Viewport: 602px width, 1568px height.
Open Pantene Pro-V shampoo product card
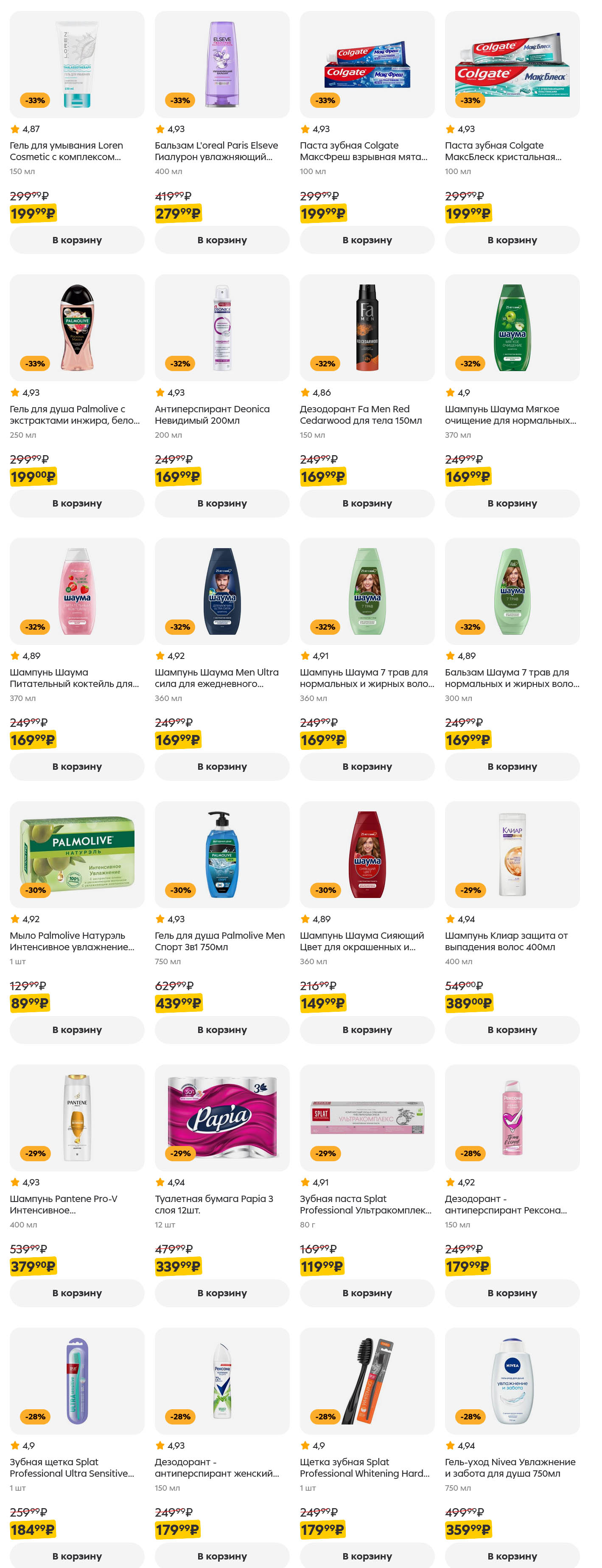[x=77, y=1118]
